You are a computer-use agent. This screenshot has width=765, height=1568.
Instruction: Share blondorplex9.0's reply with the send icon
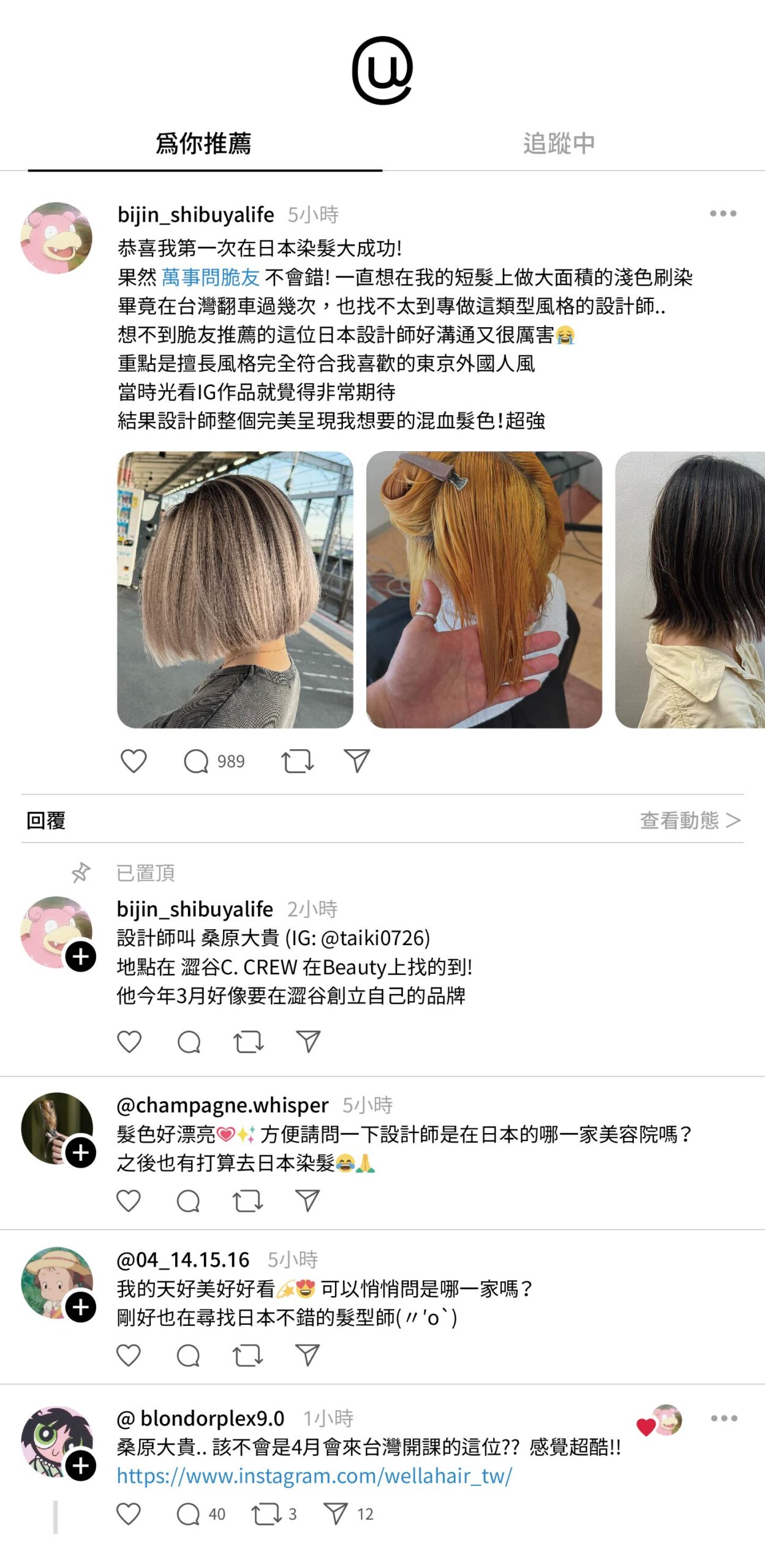tap(348, 1514)
